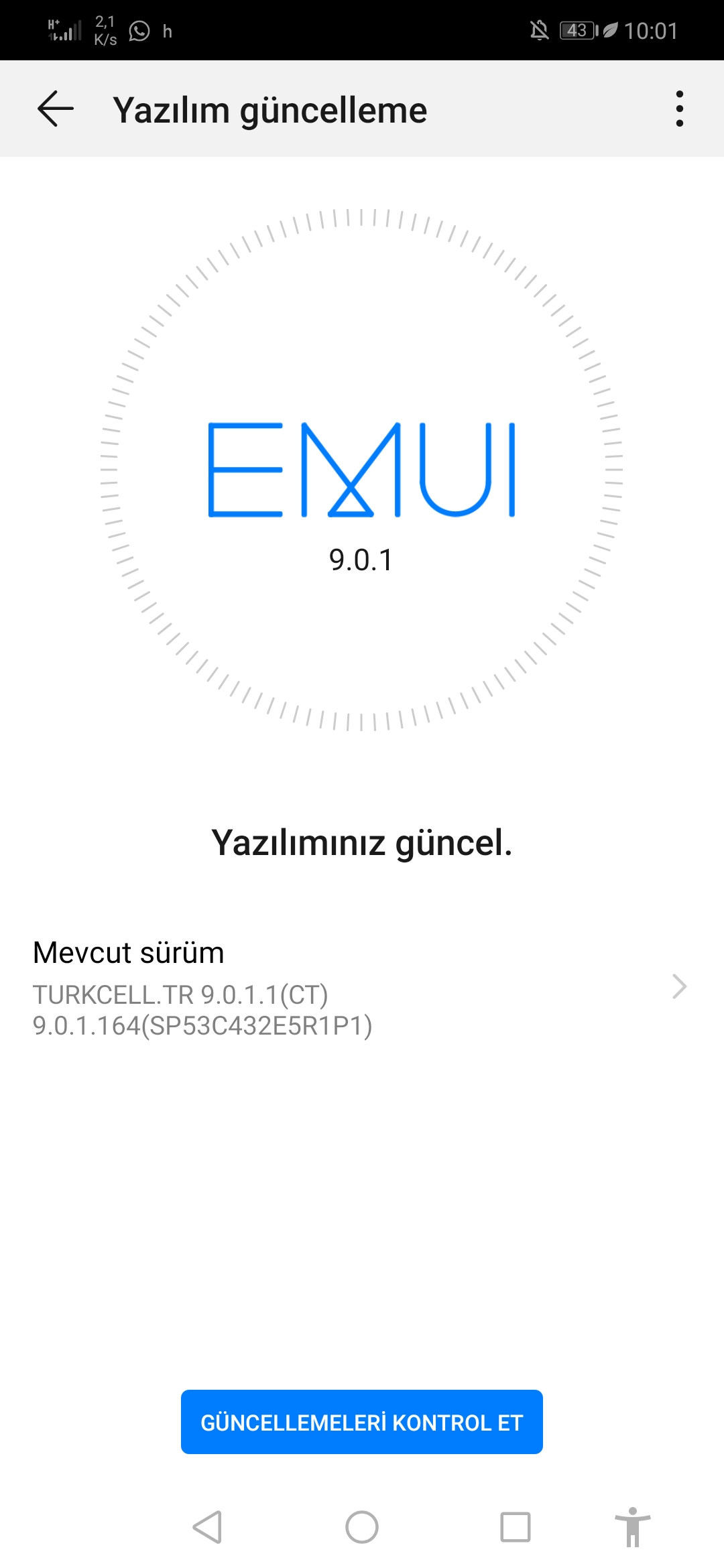Open recent apps from navigation bar
Screen dimensions: 724x1568
point(516,1527)
